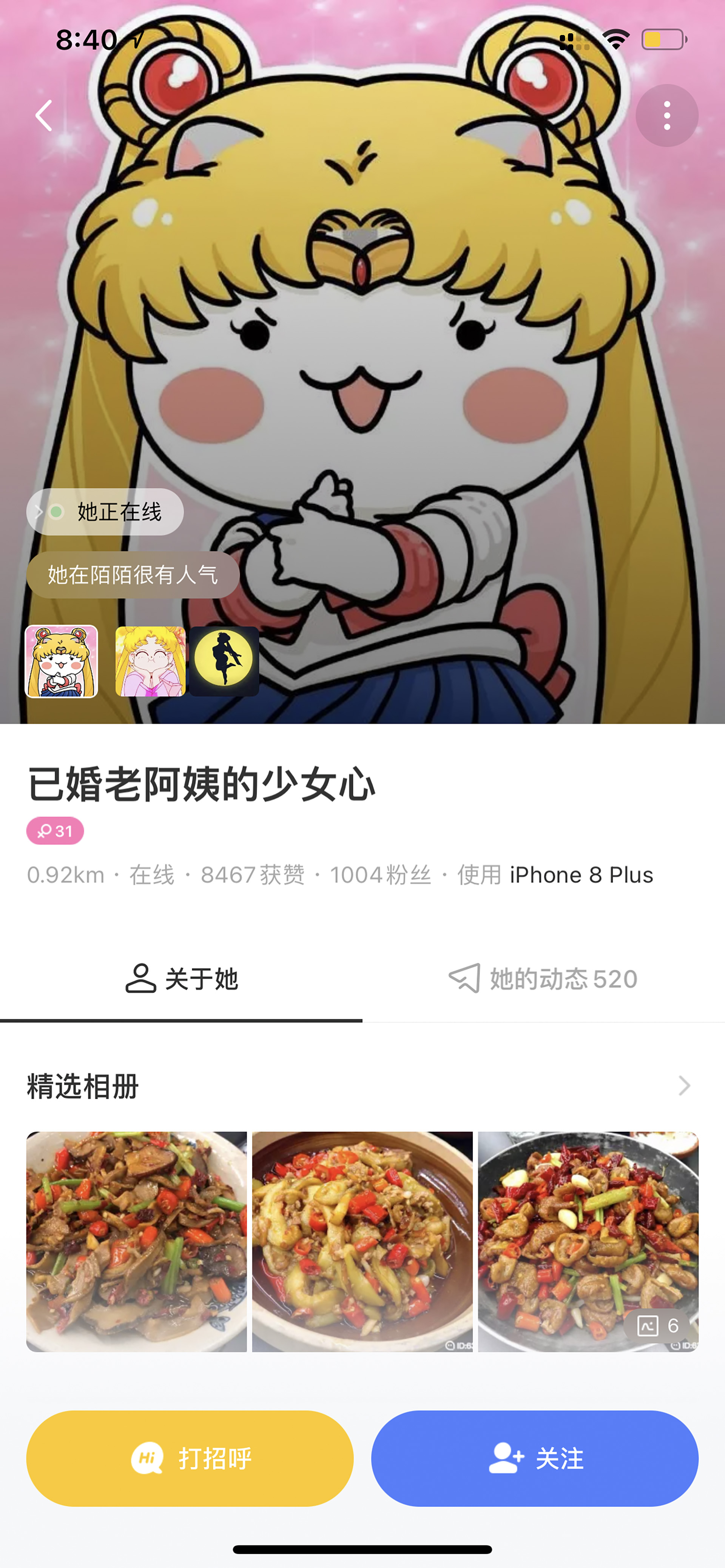Switch to the 关于她 tab
The width and height of the screenshot is (725, 1568).
tap(182, 979)
